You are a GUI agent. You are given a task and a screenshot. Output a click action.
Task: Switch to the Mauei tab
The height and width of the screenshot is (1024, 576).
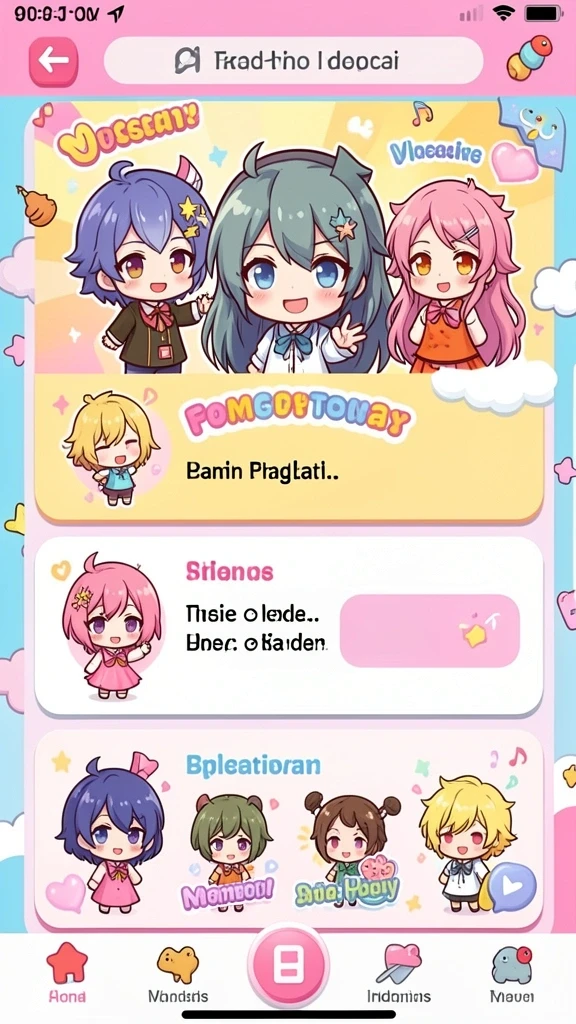[512, 973]
